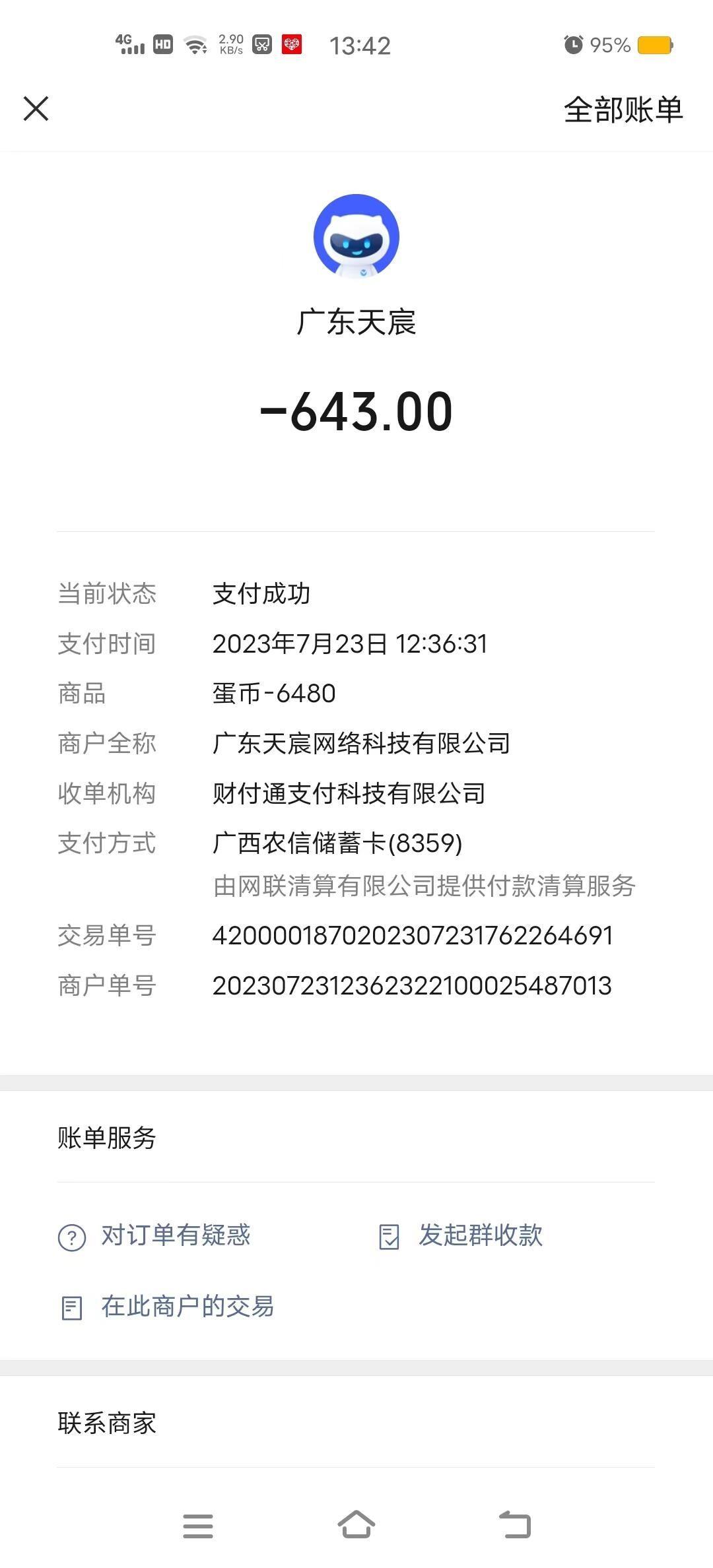Start 发起群收款 group collection
This screenshot has width=713, height=1568.
(x=479, y=1235)
